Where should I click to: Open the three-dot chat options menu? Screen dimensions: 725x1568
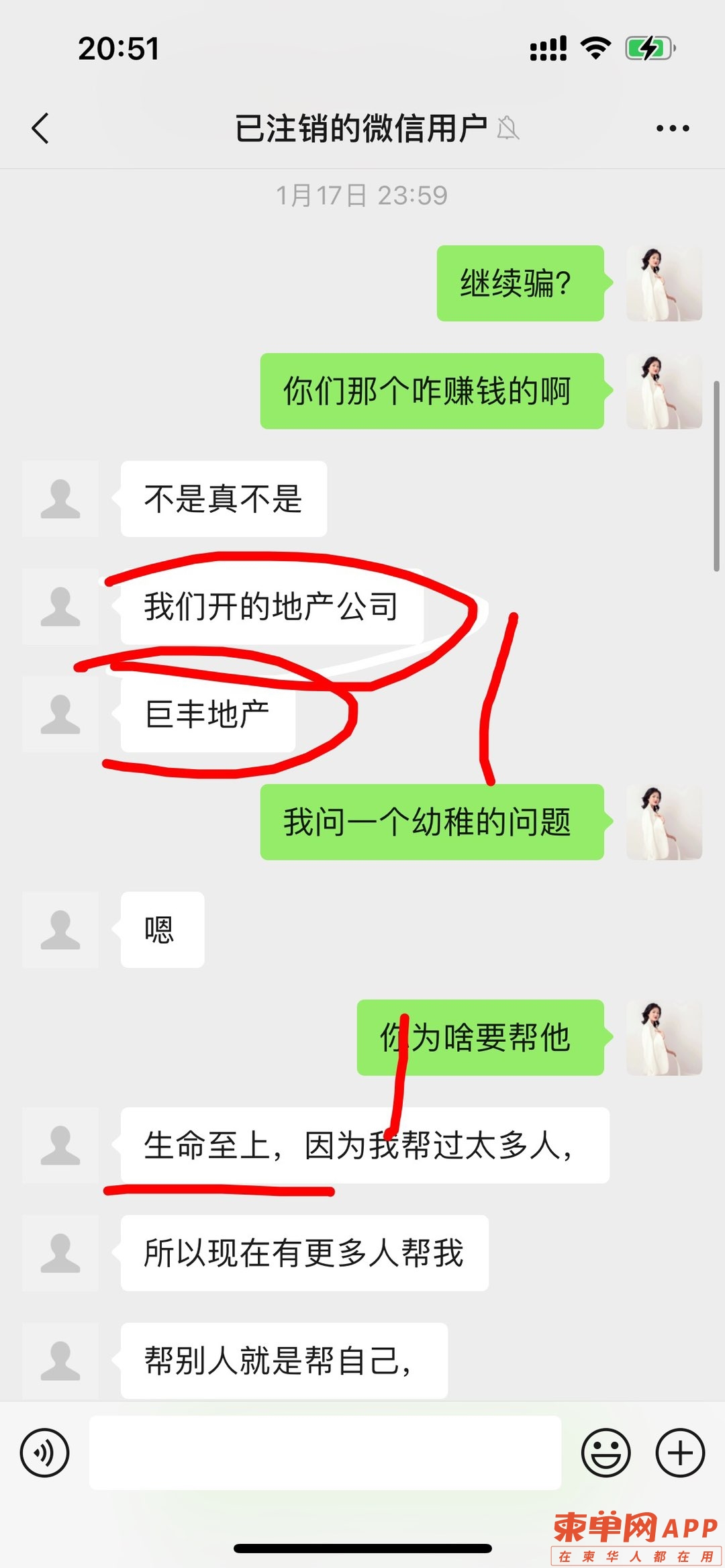pos(672,128)
